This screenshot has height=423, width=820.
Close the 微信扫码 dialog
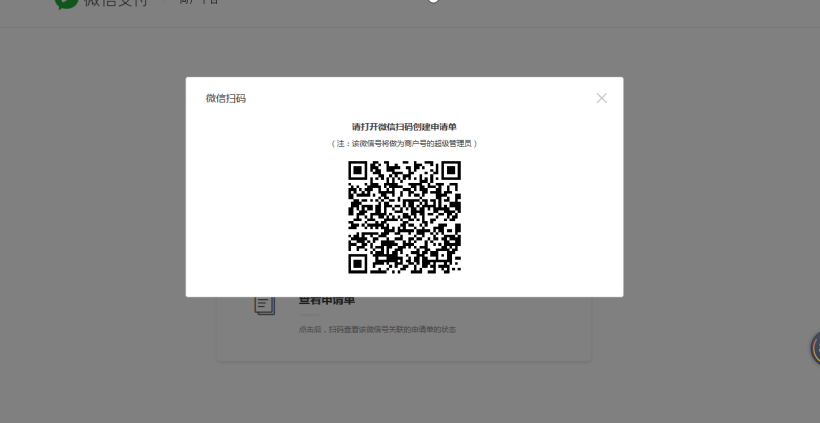[601, 98]
